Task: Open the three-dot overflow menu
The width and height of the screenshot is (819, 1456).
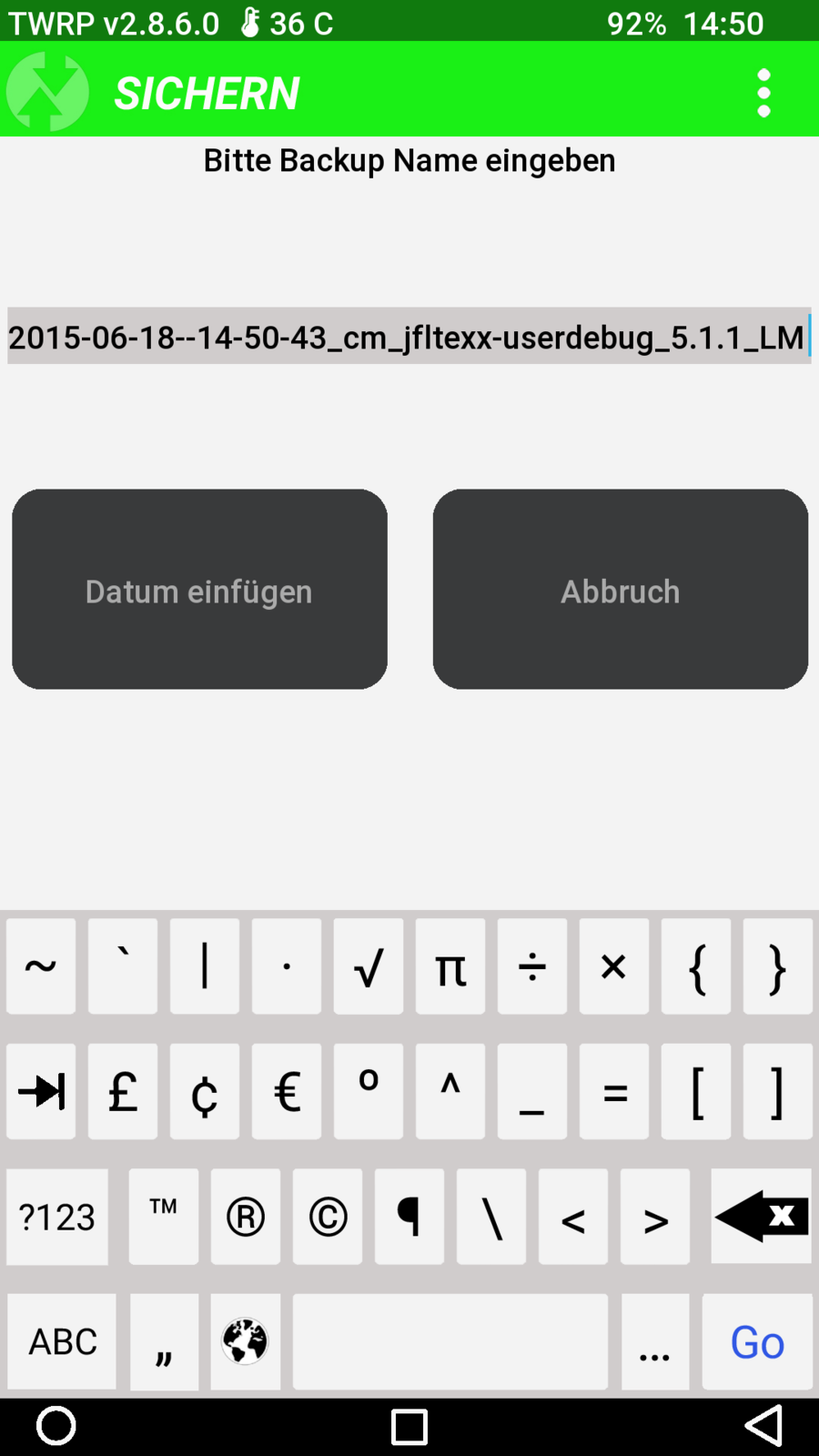Action: pos(763,93)
